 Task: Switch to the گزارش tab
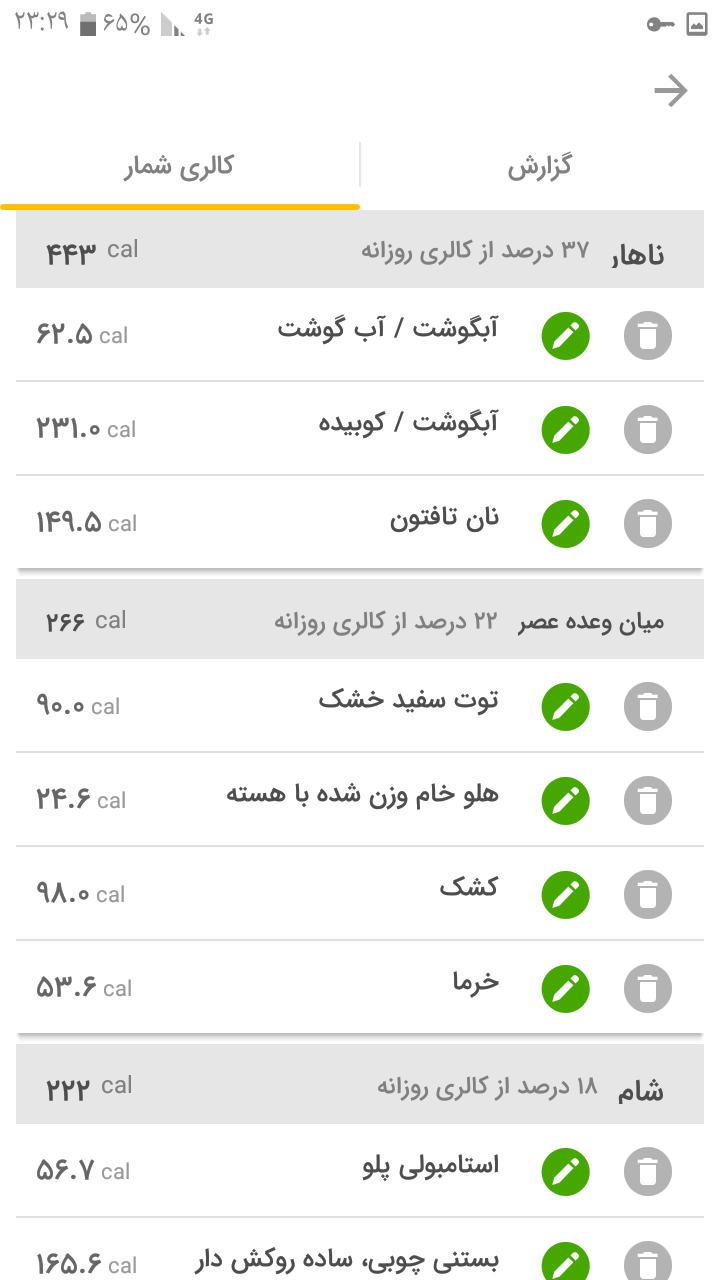pyautogui.click(x=540, y=166)
